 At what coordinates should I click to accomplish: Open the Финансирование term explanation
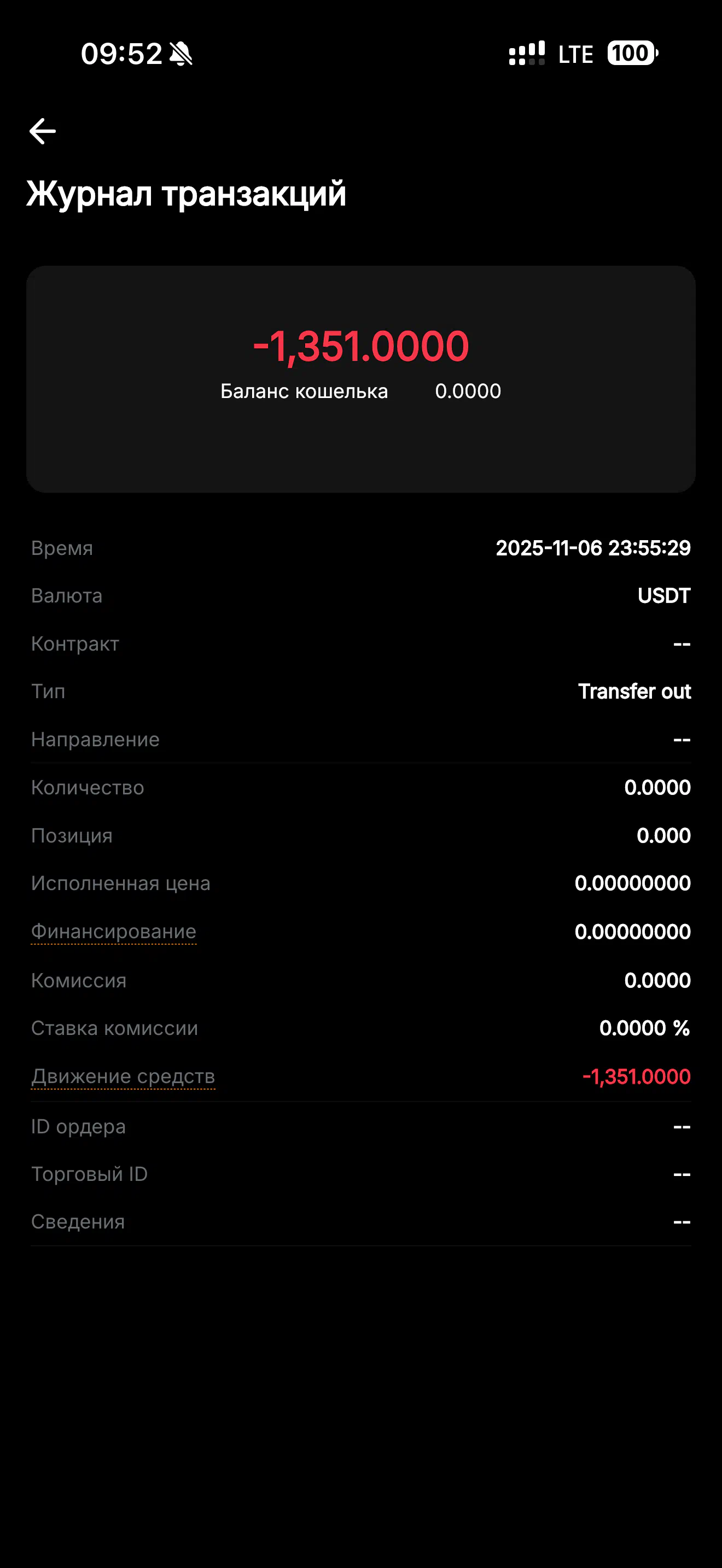[114, 931]
